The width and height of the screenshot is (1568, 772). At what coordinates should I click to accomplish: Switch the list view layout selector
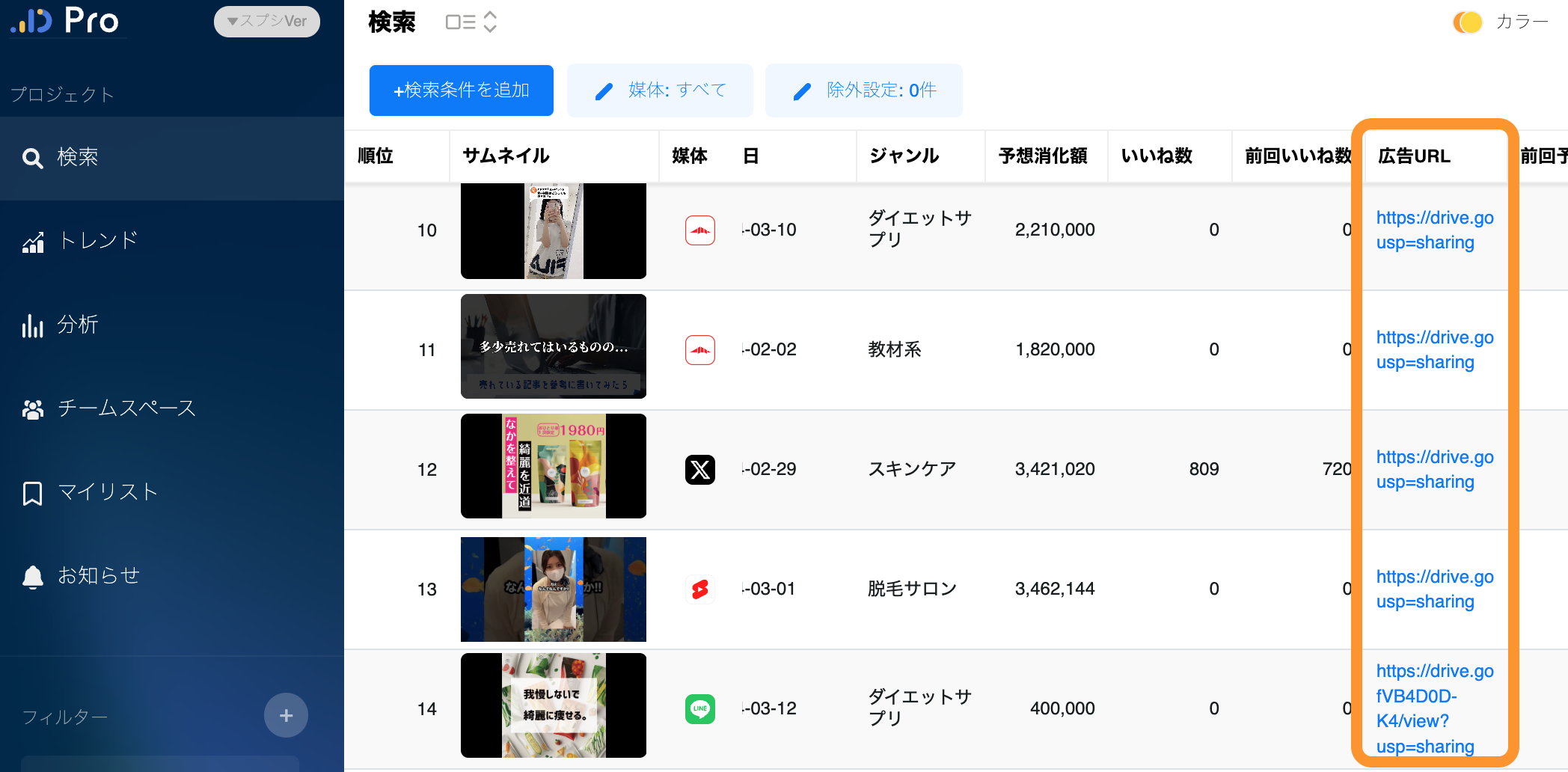(471, 22)
